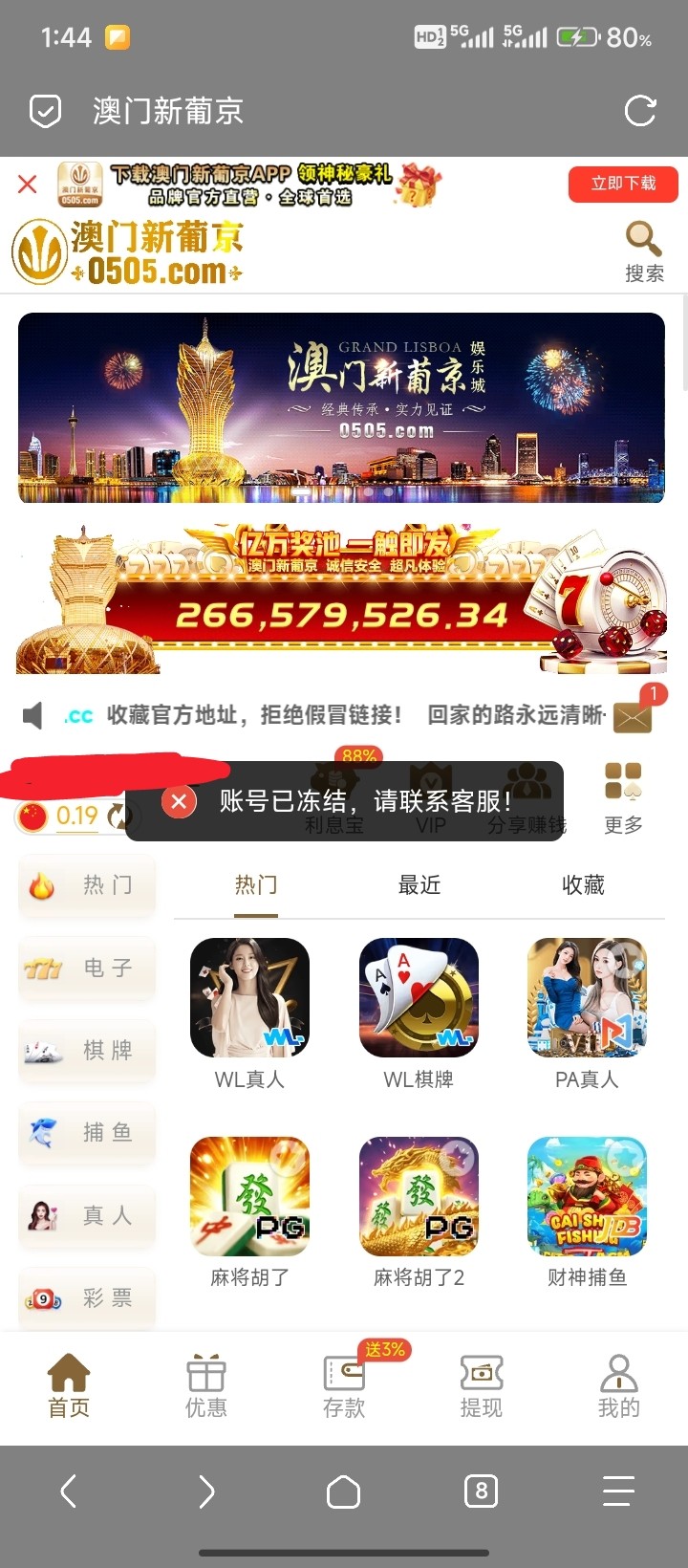688x1568 pixels.
Task: Open the 更多 more menu
Action: 623,797
